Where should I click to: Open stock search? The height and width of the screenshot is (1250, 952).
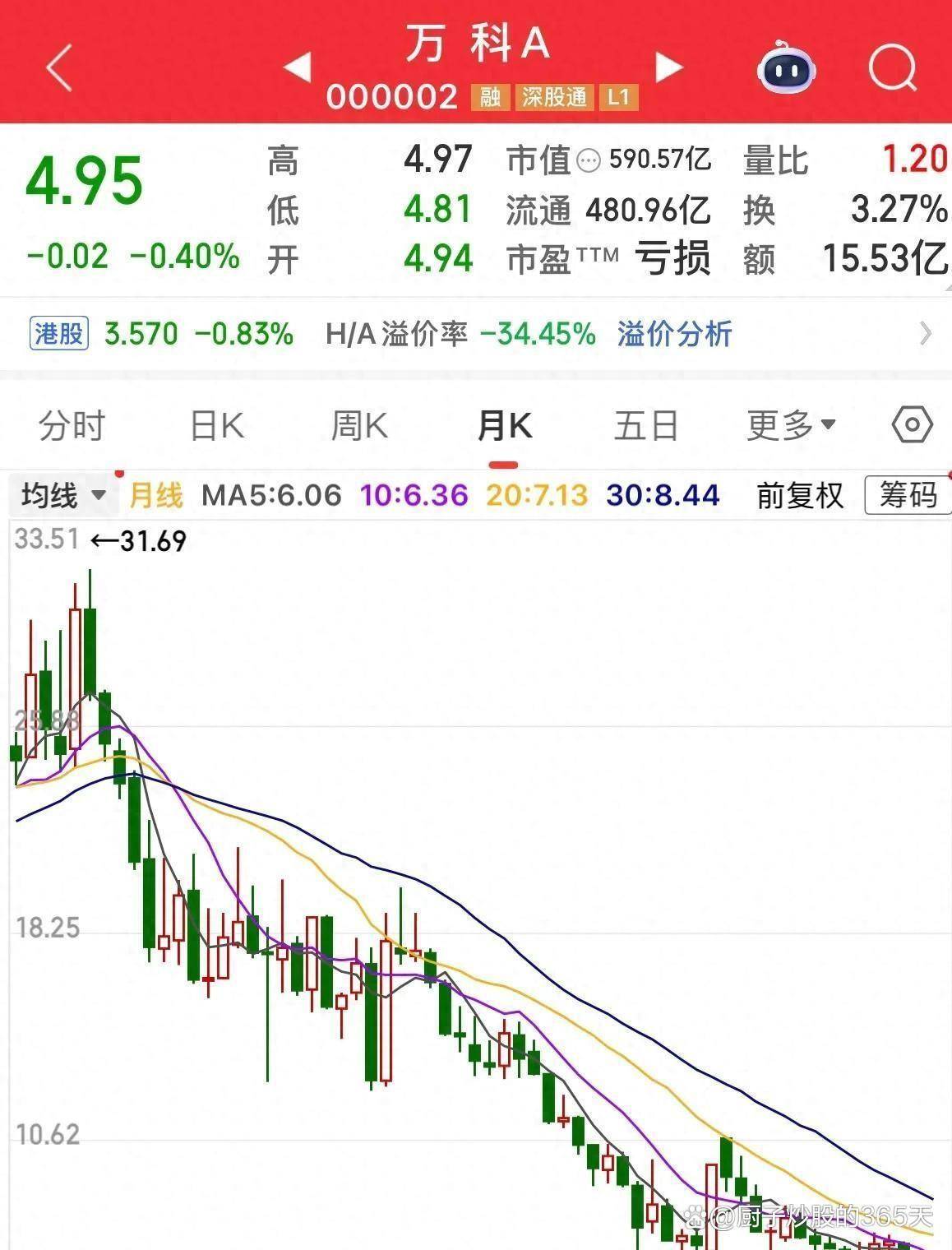click(892, 67)
